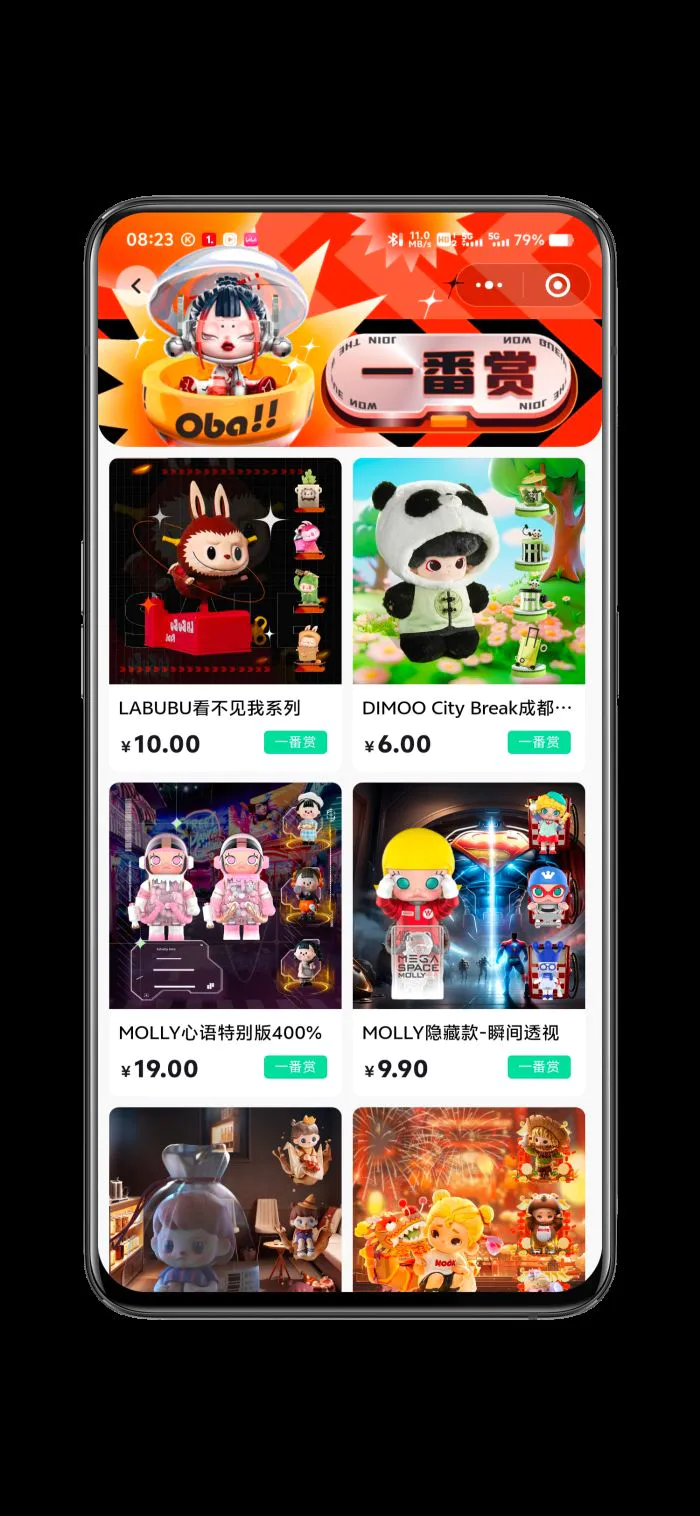This screenshot has width=700, height=1516.
Task: Open the mini program three-dot menu
Action: click(x=489, y=285)
